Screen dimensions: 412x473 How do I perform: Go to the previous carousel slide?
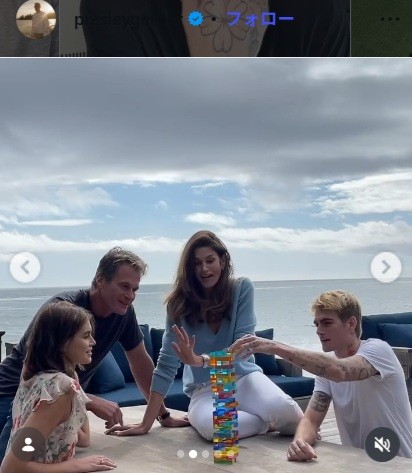coord(25,267)
